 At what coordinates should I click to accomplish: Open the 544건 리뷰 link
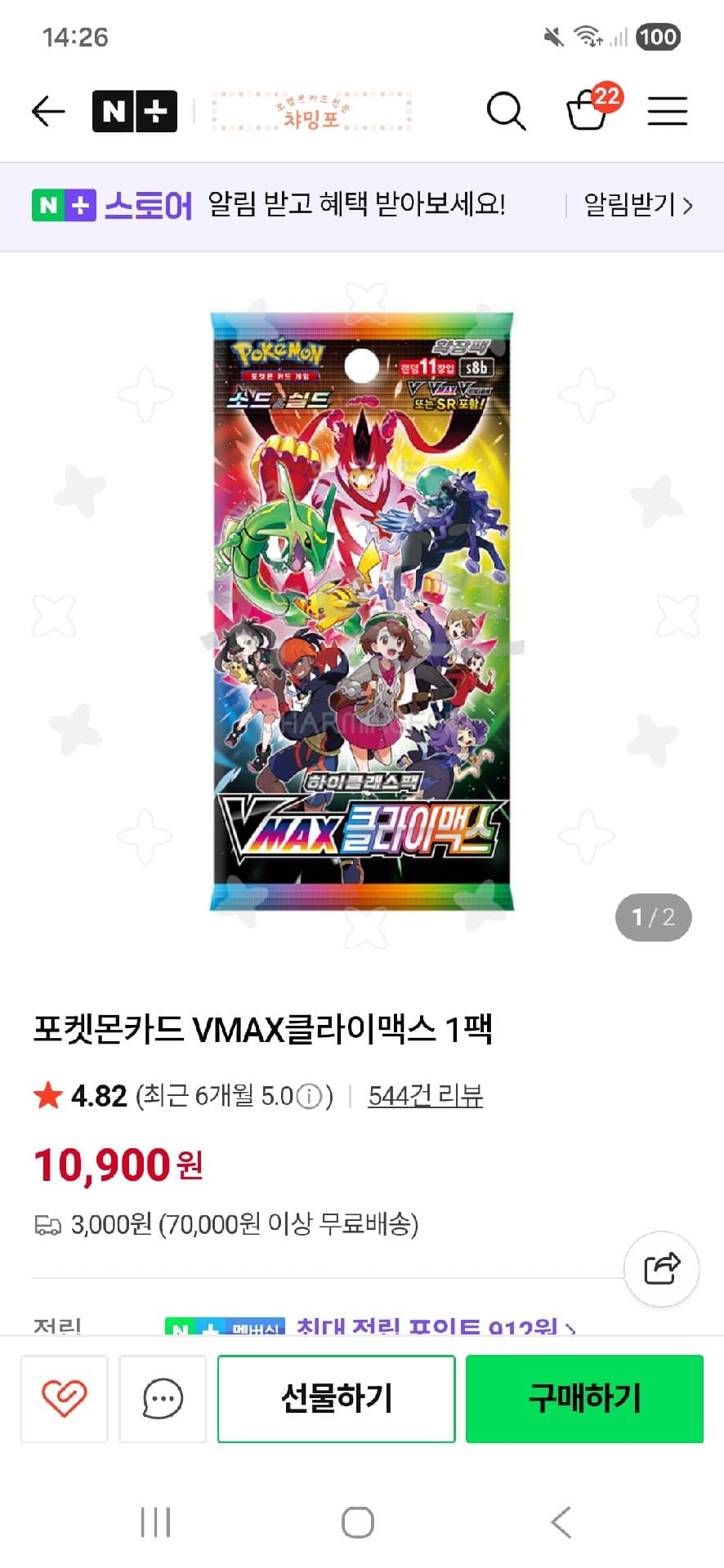pyautogui.click(x=425, y=1095)
